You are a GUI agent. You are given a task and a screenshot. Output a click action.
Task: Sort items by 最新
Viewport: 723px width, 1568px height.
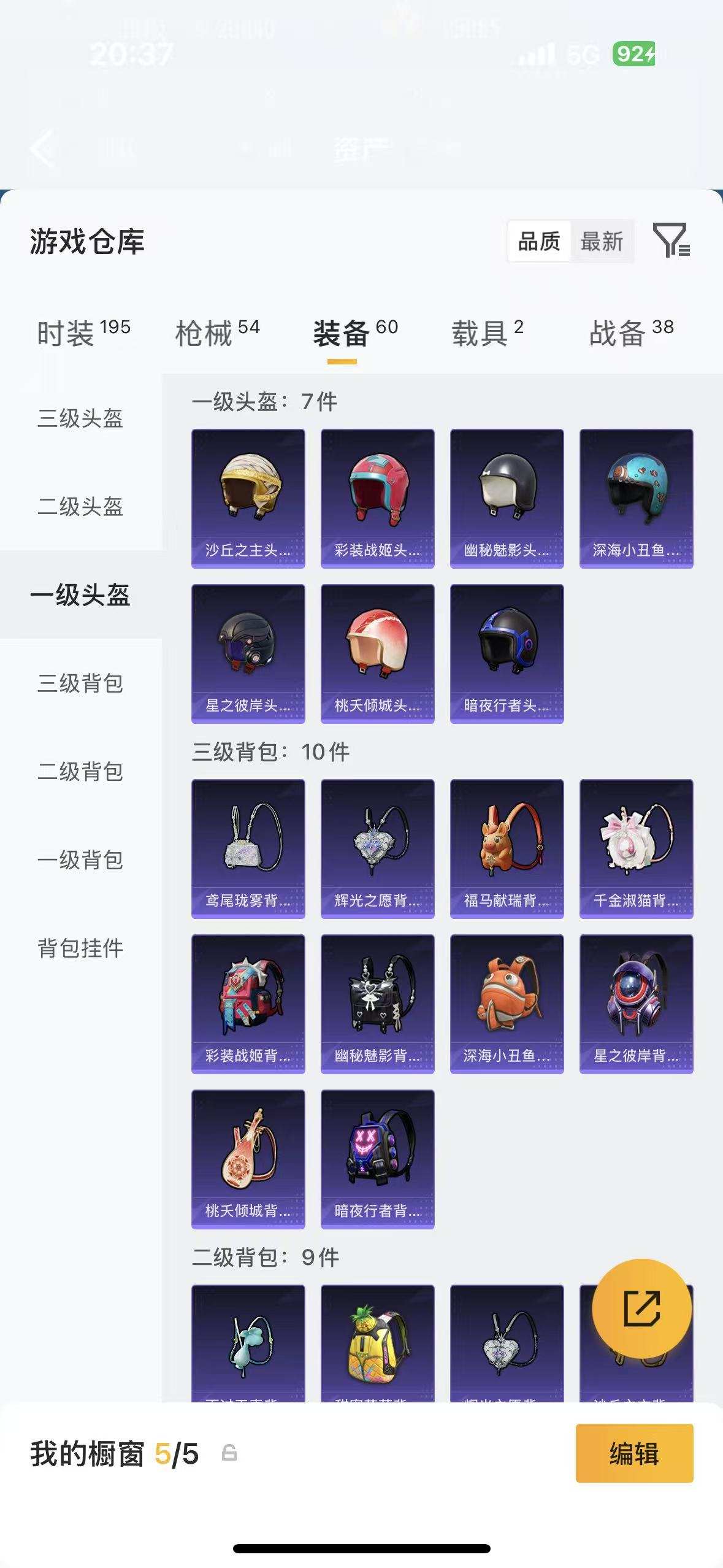(x=602, y=242)
